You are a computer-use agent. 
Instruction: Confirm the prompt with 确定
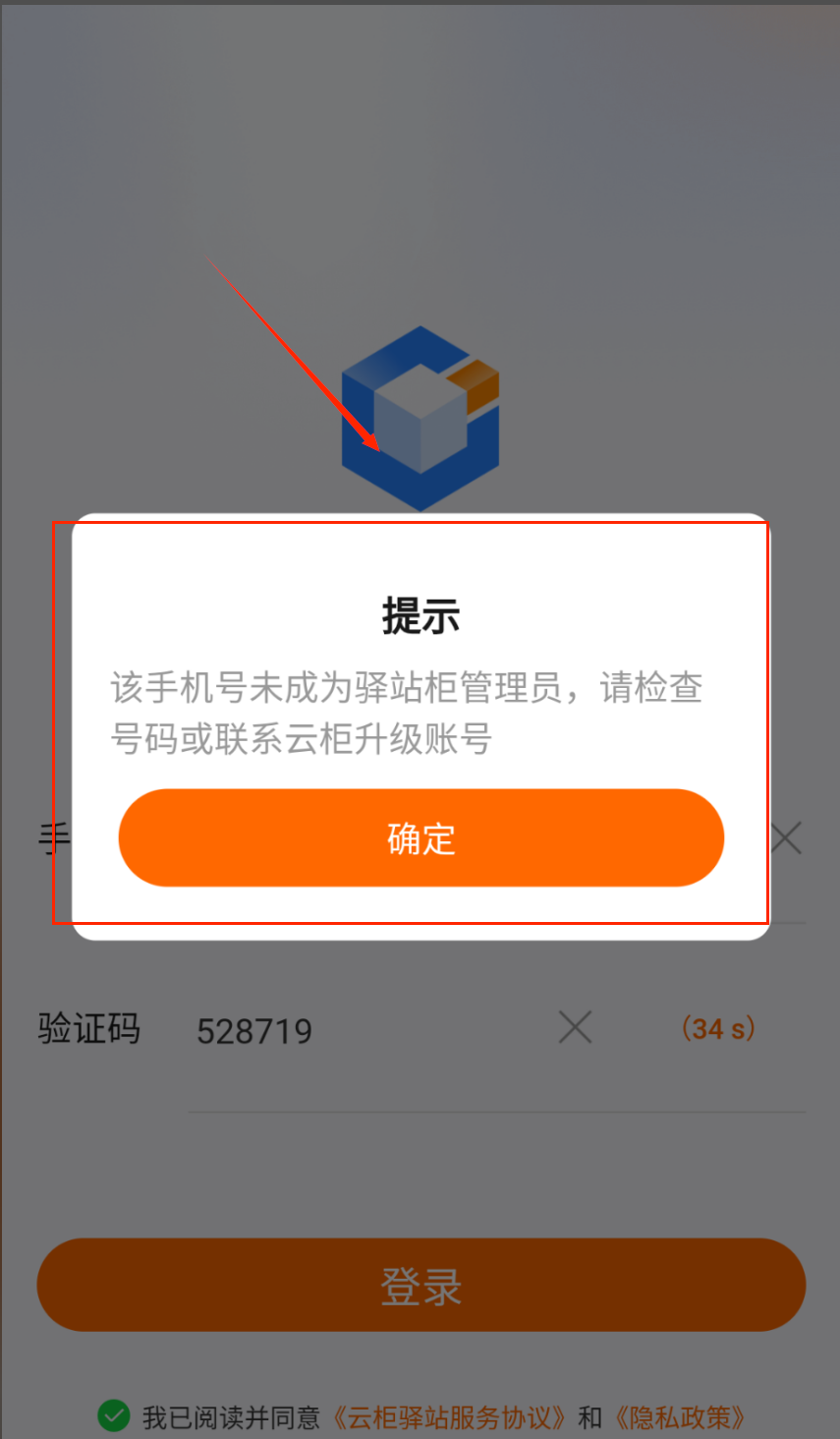click(x=420, y=837)
